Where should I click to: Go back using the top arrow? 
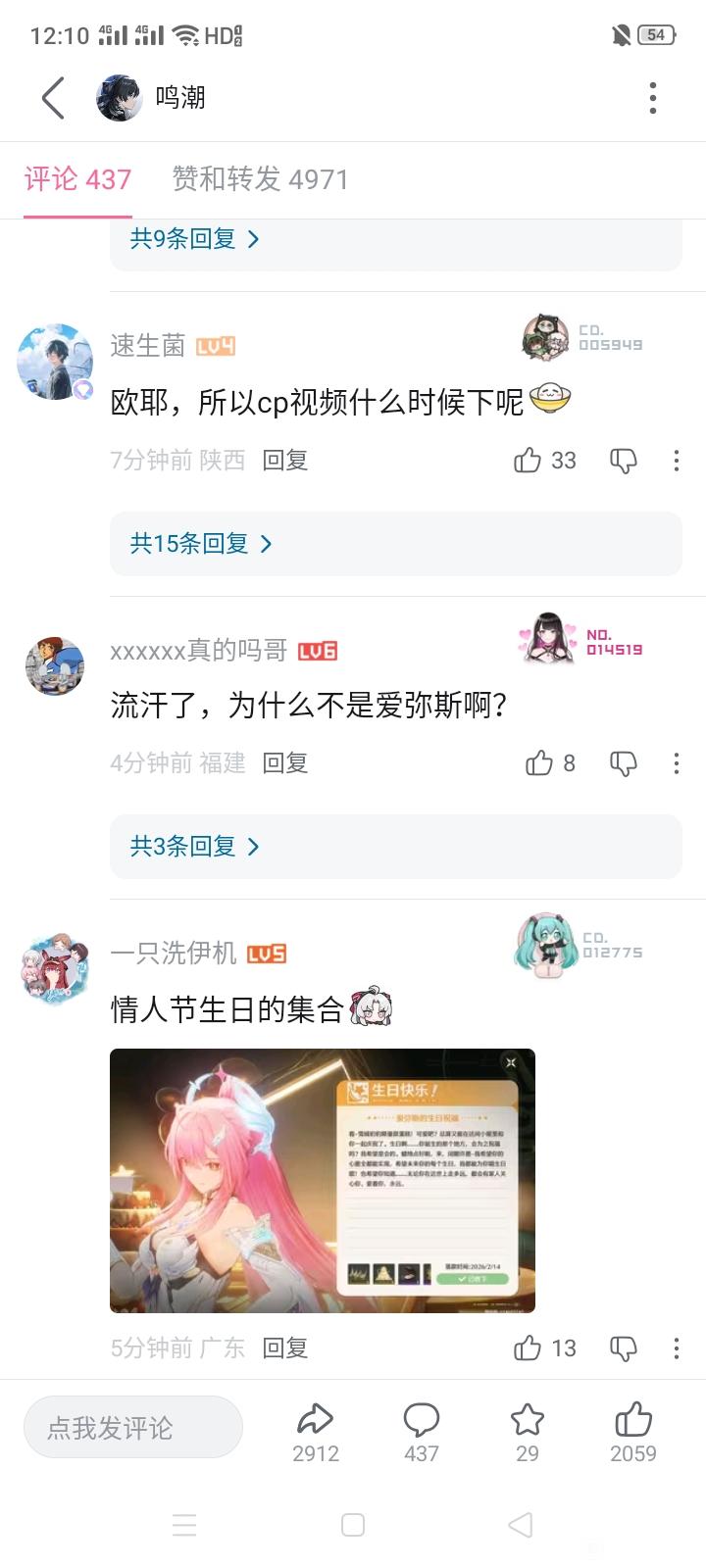pyautogui.click(x=53, y=98)
